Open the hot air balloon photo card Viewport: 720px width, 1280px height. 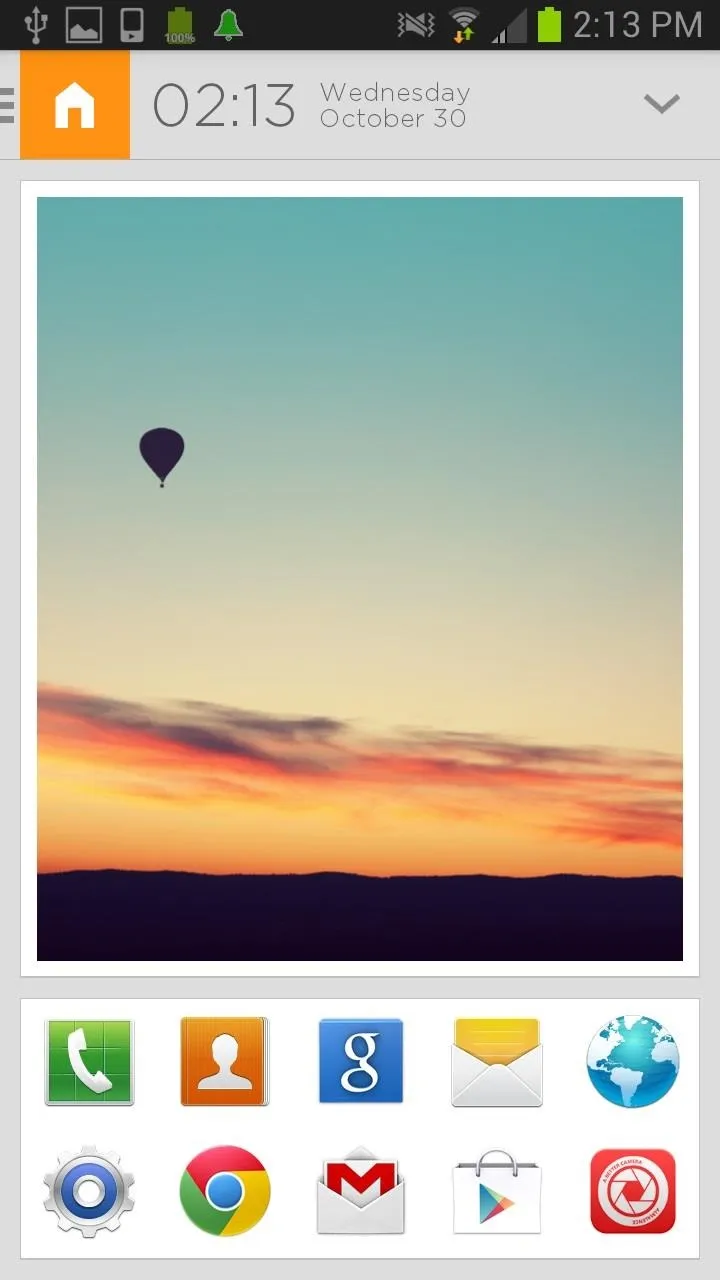[x=360, y=579]
